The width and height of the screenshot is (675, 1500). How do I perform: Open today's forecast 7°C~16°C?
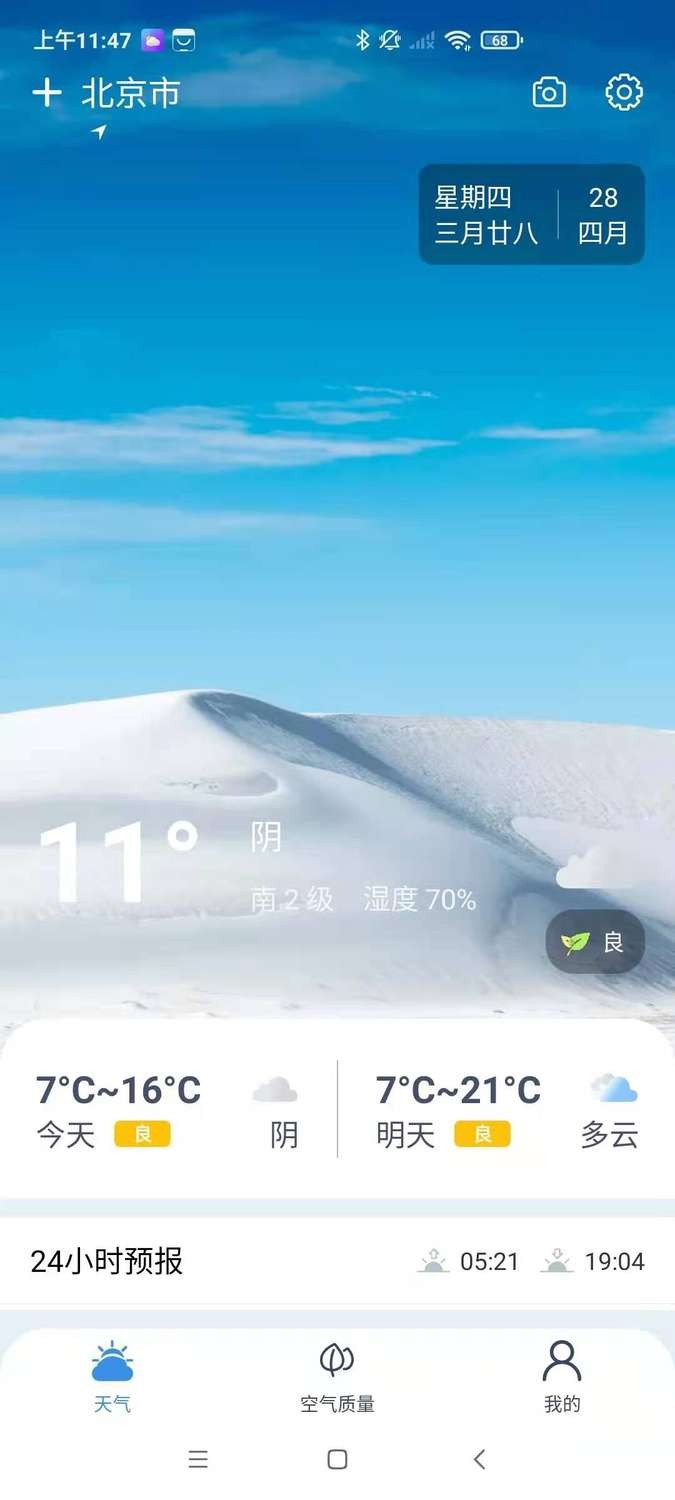[168, 1110]
